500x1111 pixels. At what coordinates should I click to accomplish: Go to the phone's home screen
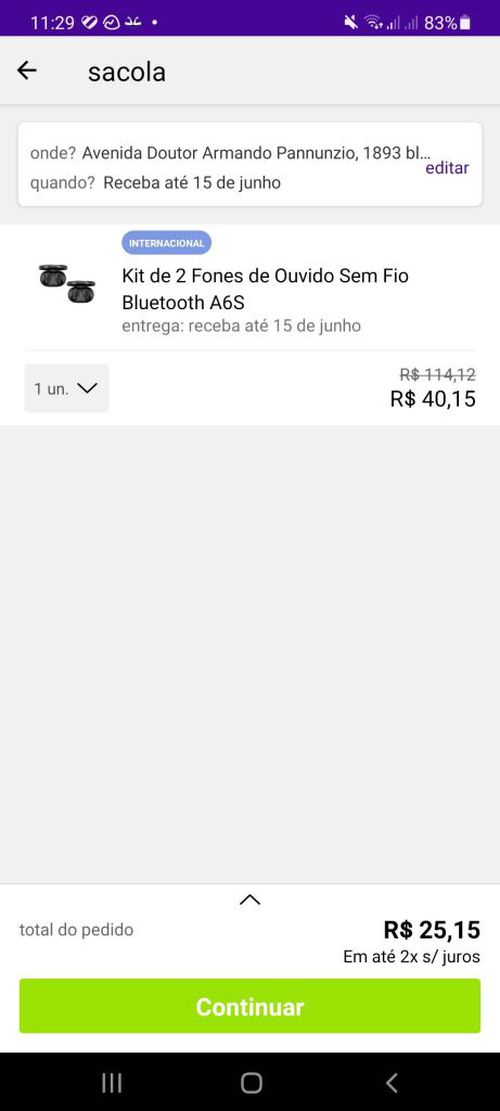pos(251,1082)
